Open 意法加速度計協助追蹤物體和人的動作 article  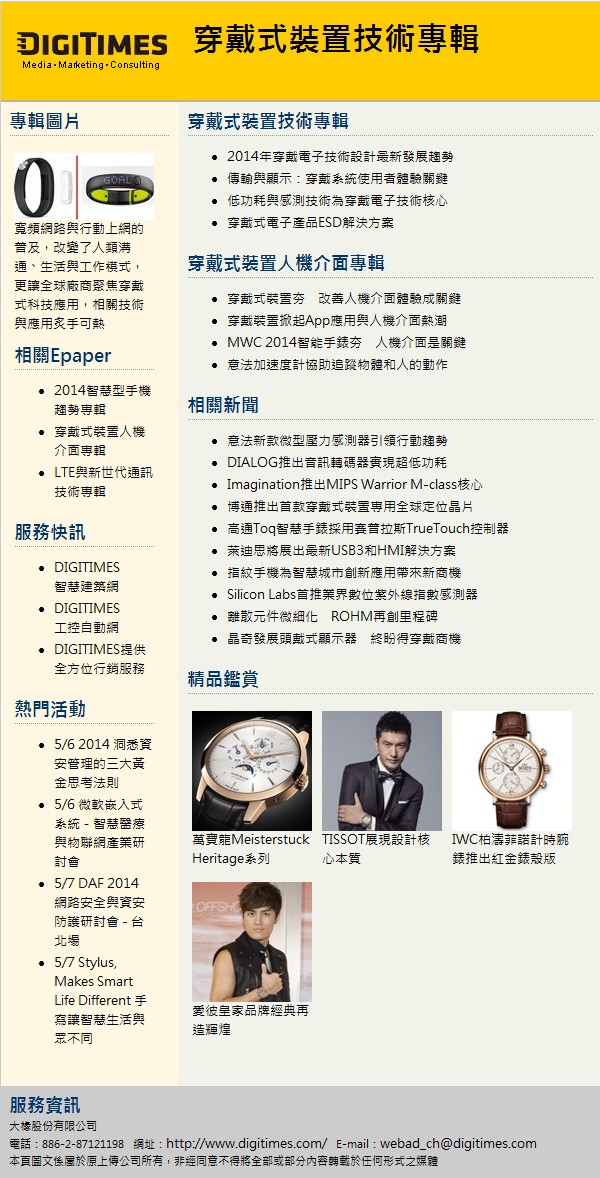coord(337,365)
